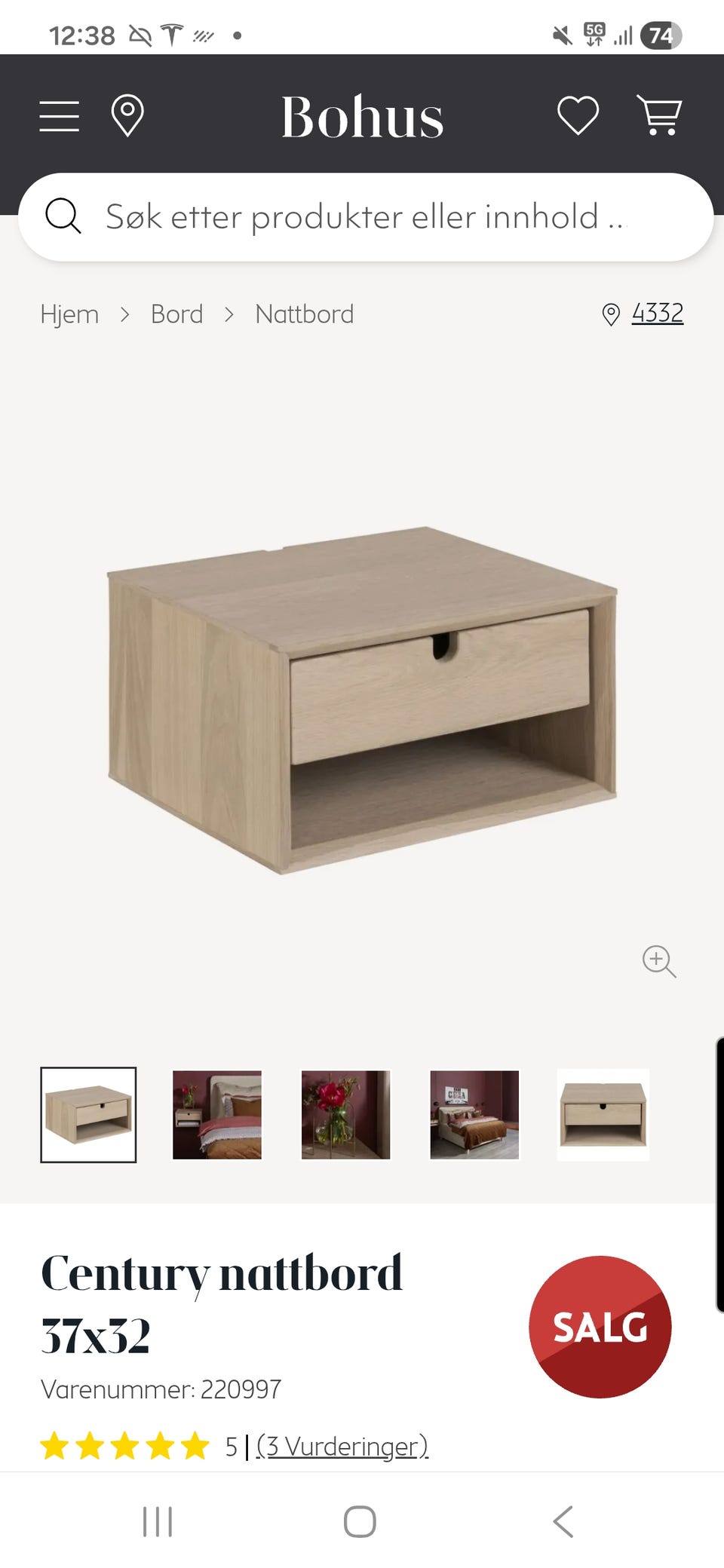Go back with the system back button
The image size is (724, 1568).
click(x=563, y=1521)
